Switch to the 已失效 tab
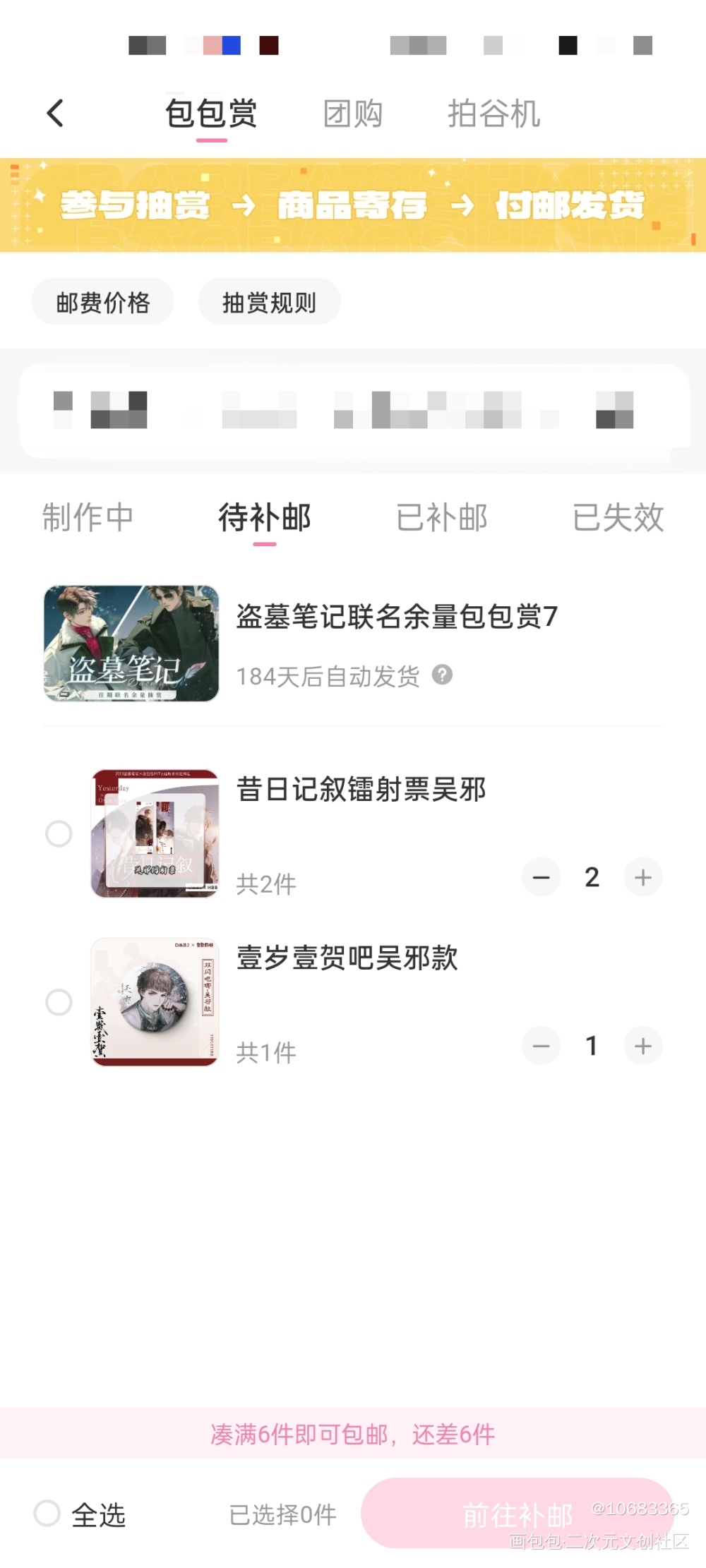 tap(618, 517)
